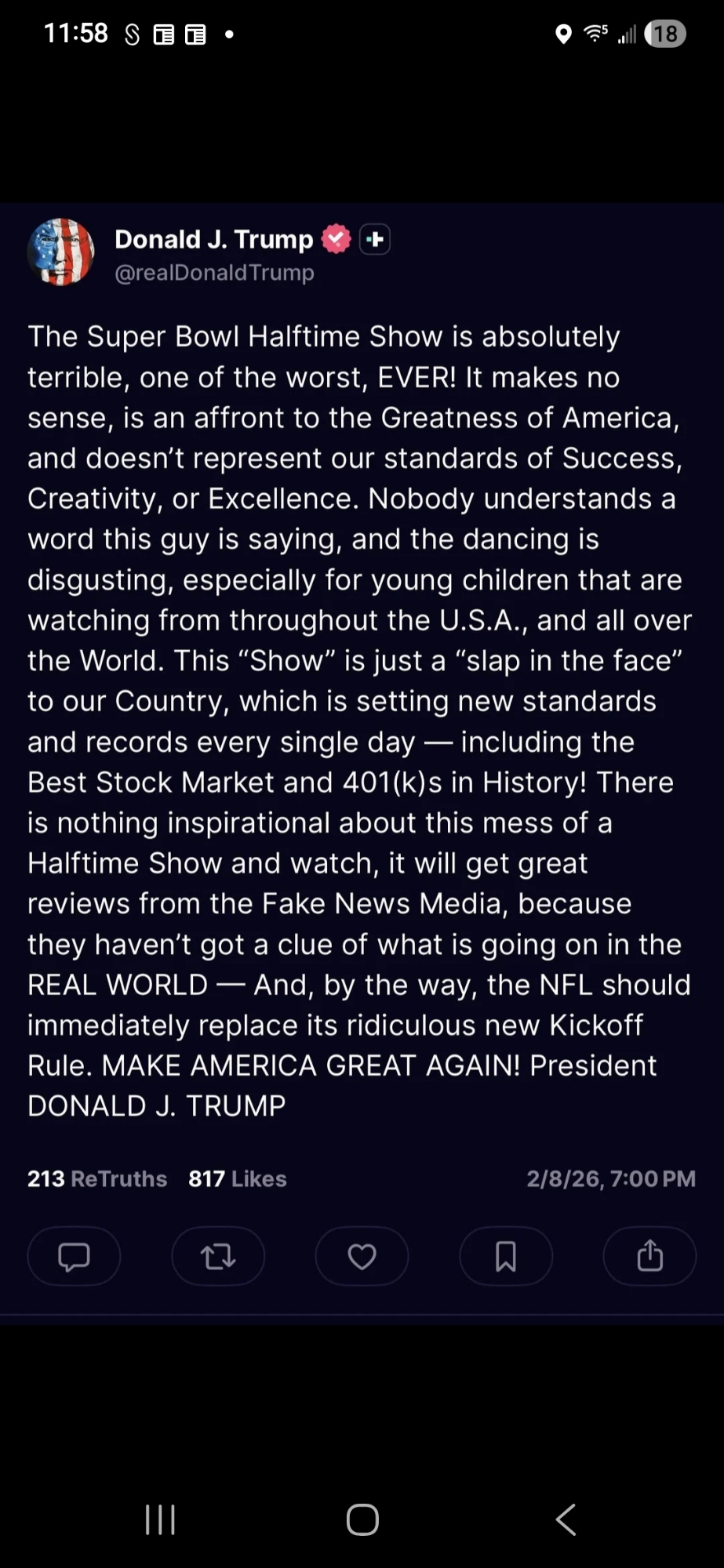Tap the plus follow icon beside the name
The height and width of the screenshot is (1568, 724).
[x=375, y=240]
